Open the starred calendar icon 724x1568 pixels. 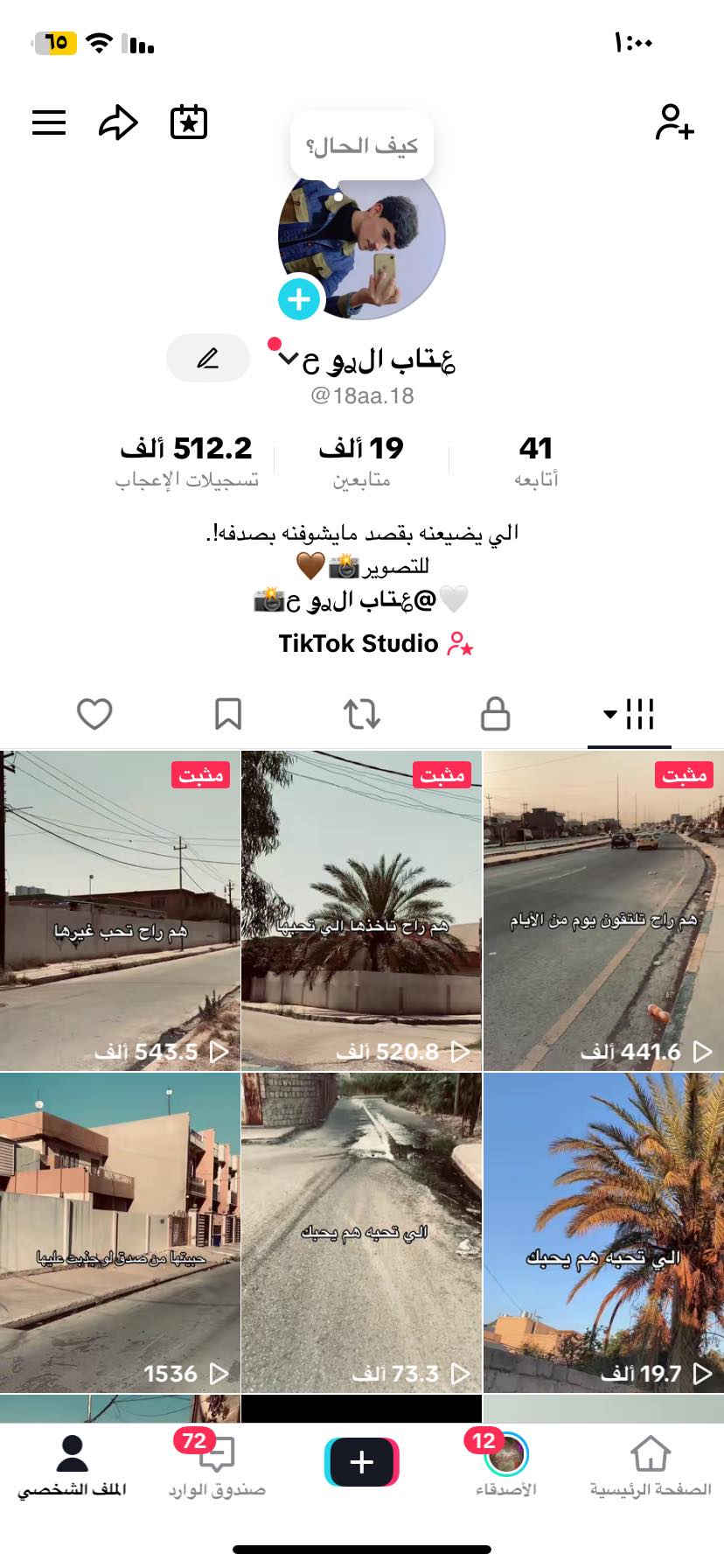coord(189,122)
